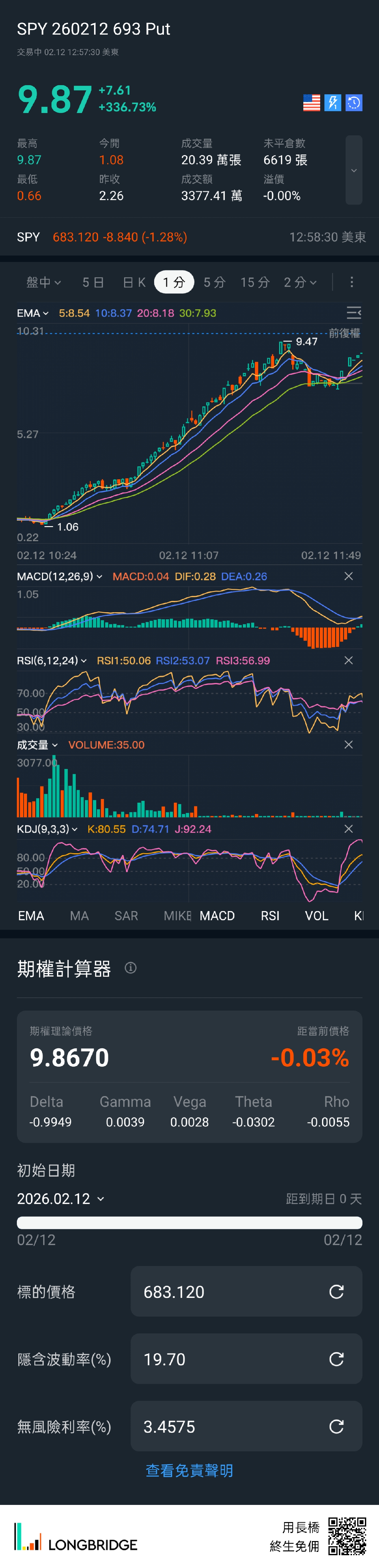The height and width of the screenshot is (1568, 379).
Task: Open the 查看免責聲明 link
Action: click(189, 1471)
